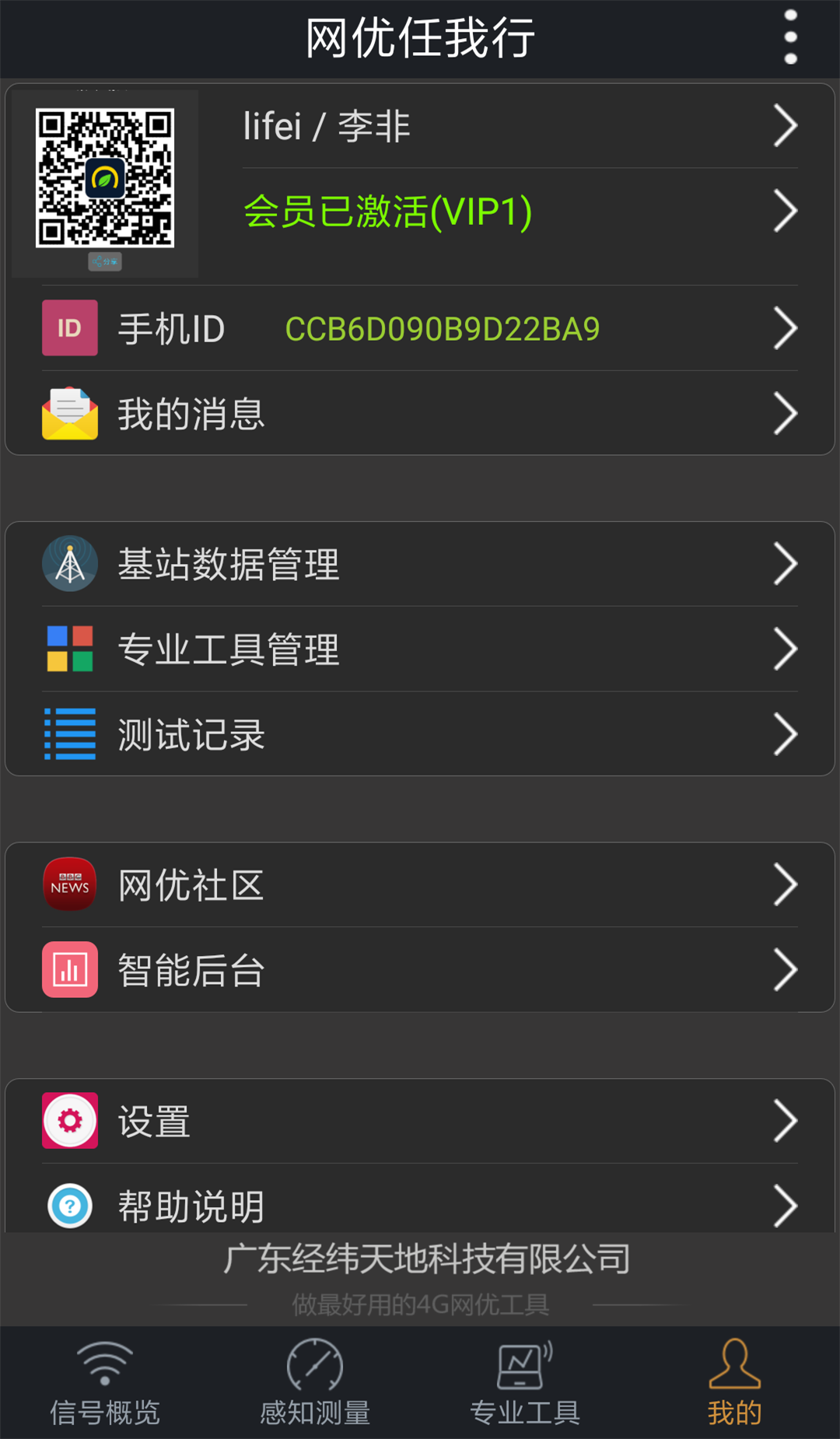
Task: Open 专业工具管理
Action: coord(420,649)
